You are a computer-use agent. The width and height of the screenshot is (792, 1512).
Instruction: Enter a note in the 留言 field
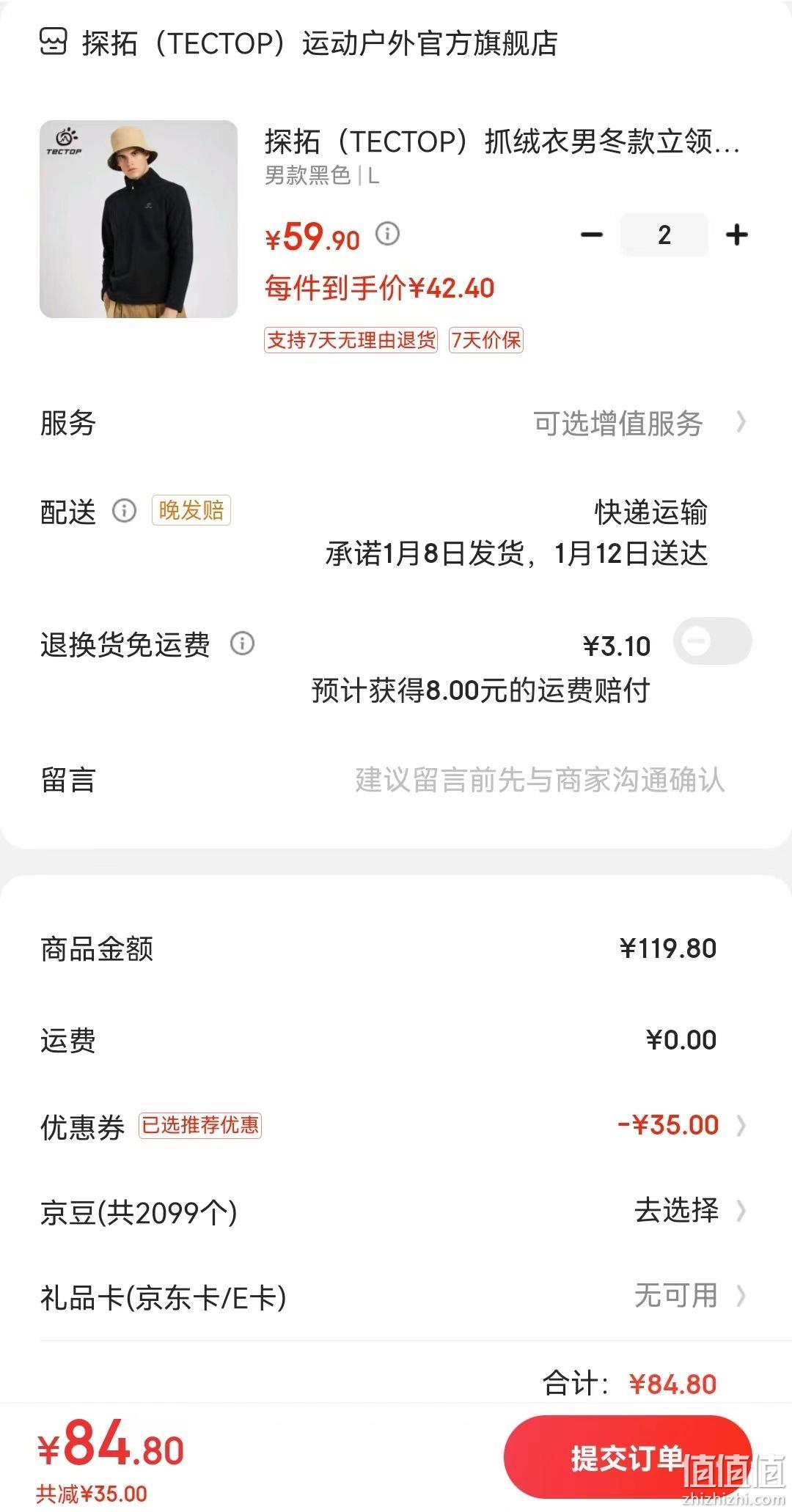540,780
